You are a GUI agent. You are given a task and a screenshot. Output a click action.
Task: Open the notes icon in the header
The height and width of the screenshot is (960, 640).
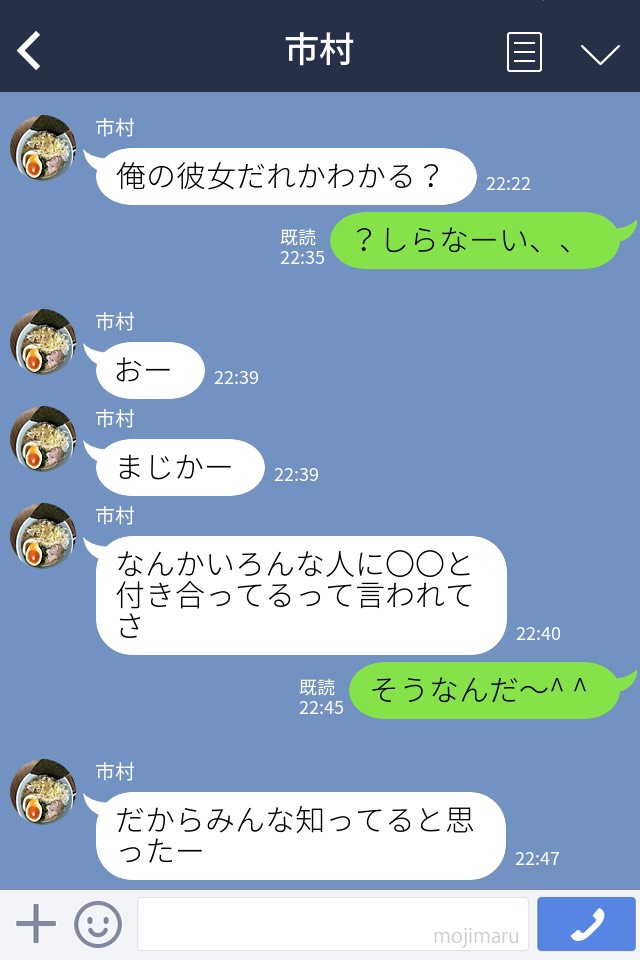point(524,52)
